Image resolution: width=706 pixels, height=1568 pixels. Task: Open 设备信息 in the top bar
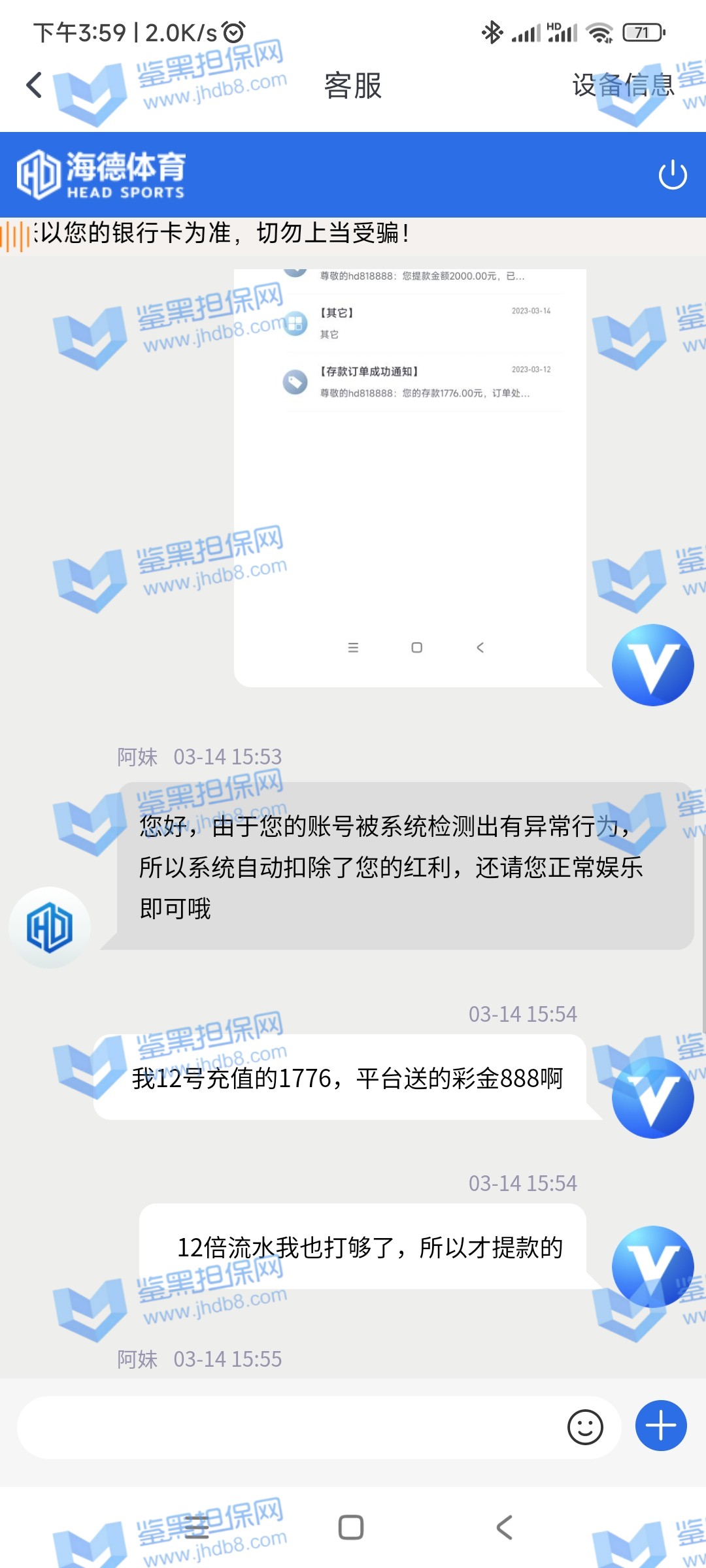point(622,86)
